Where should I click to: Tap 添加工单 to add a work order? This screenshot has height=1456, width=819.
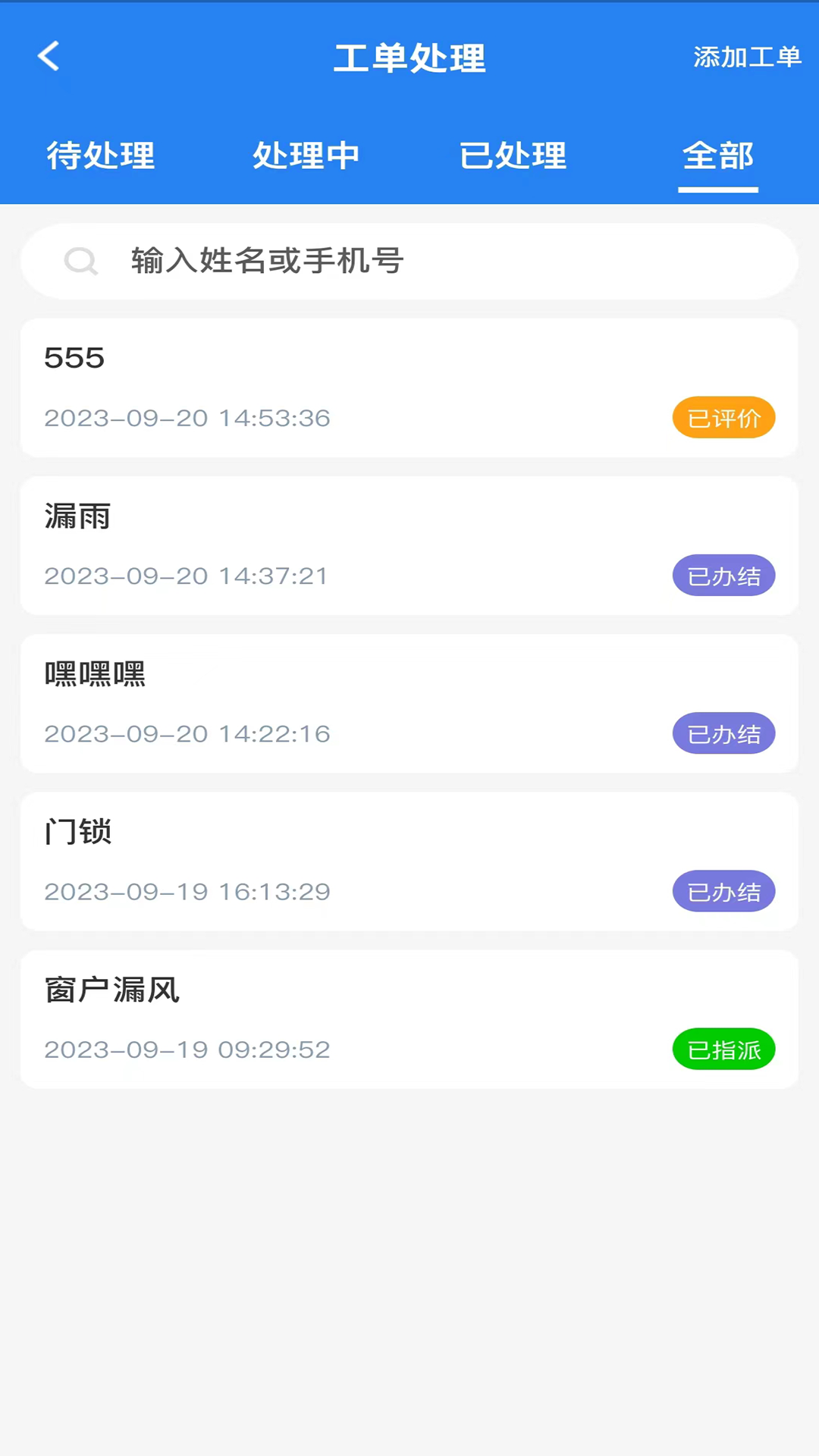click(746, 57)
